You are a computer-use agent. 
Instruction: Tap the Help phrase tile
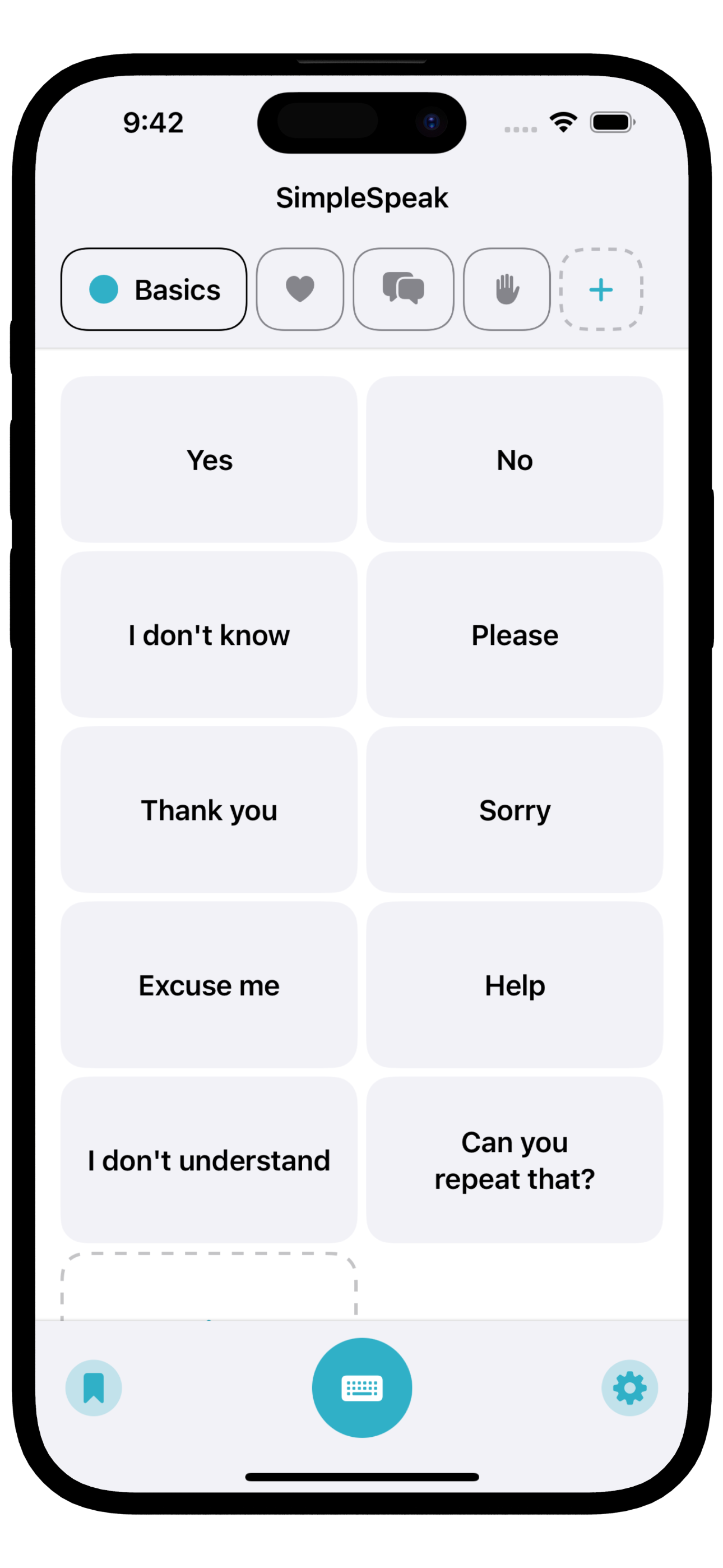coord(515,985)
